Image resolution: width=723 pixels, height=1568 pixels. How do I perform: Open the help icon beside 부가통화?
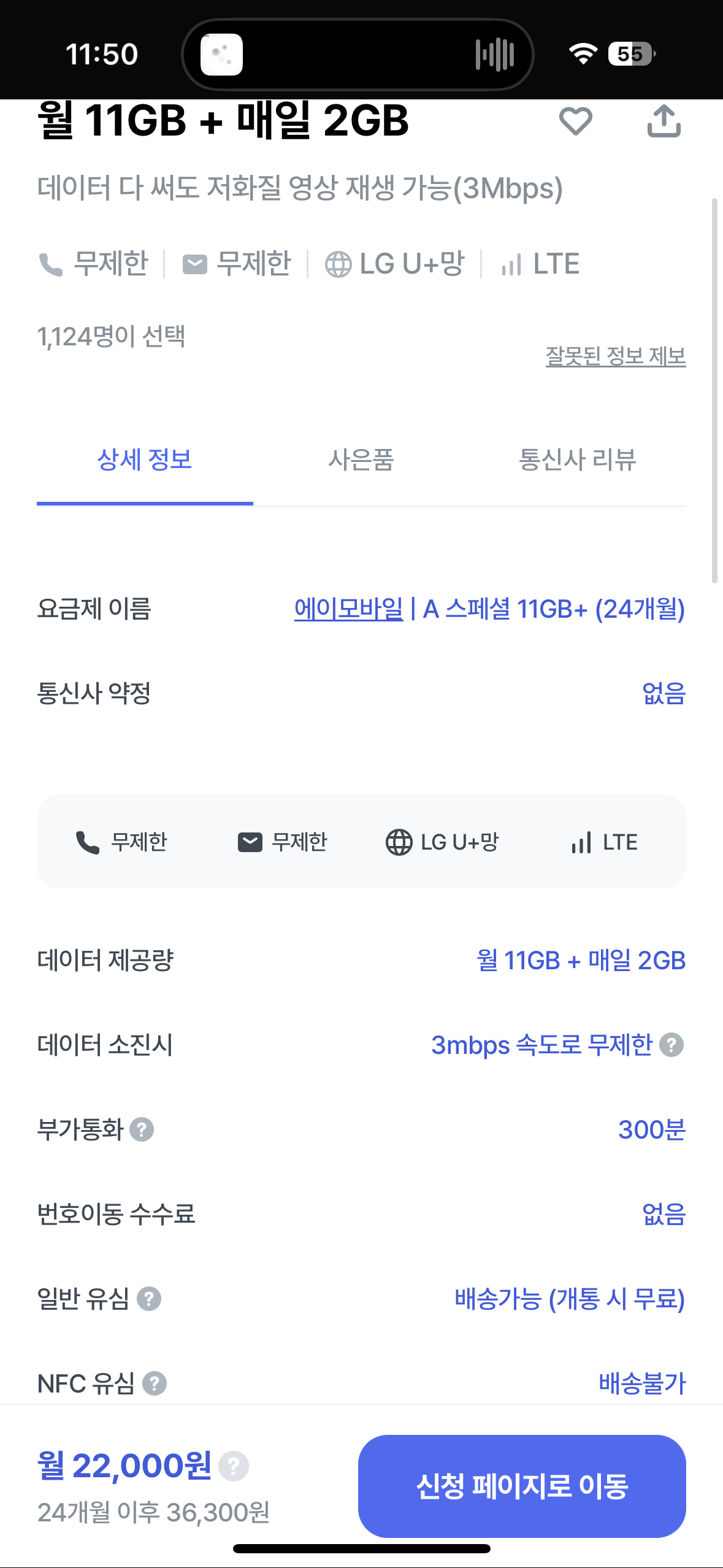tap(142, 1129)
